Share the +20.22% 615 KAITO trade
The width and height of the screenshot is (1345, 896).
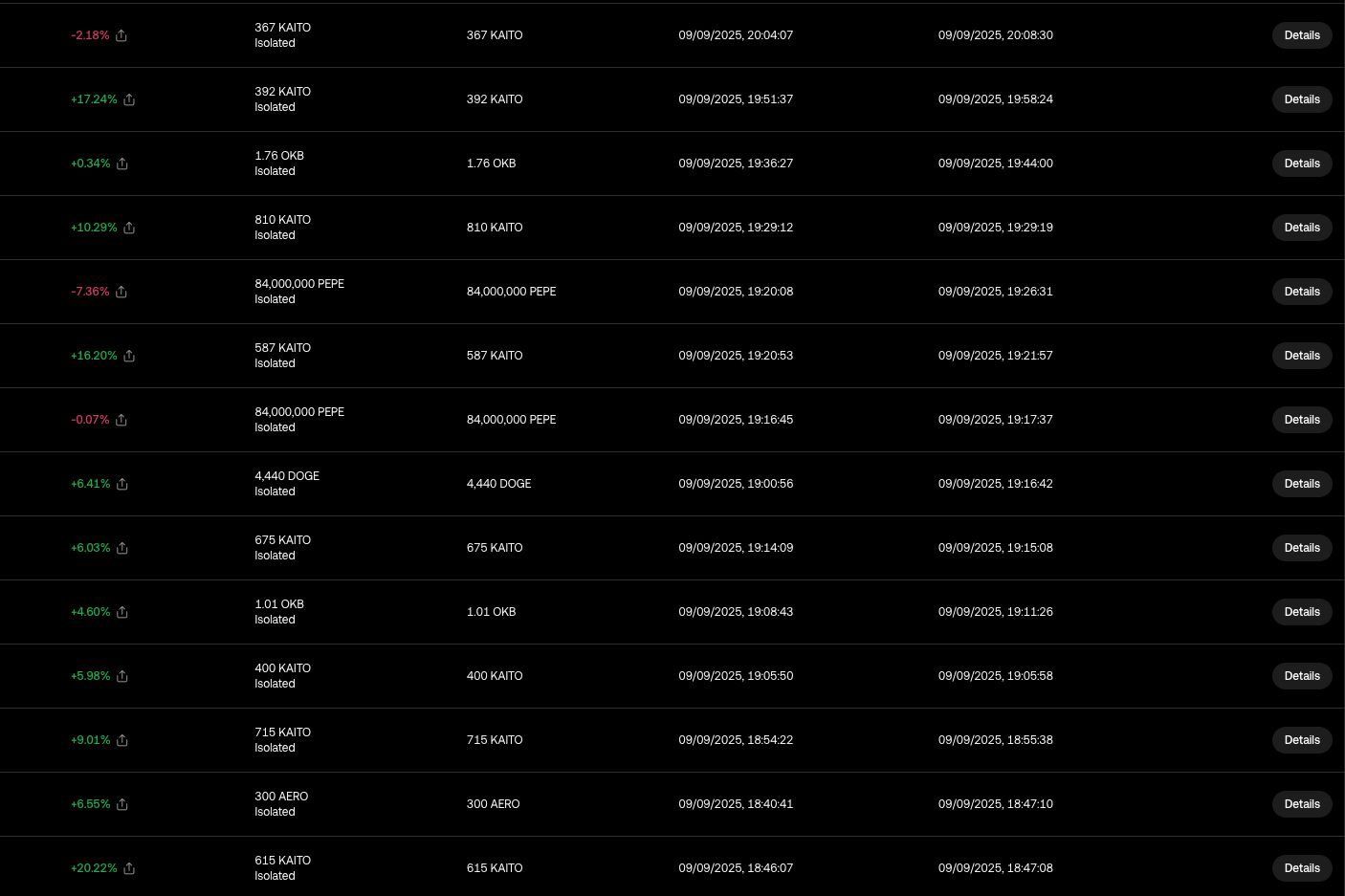[129, 868]
